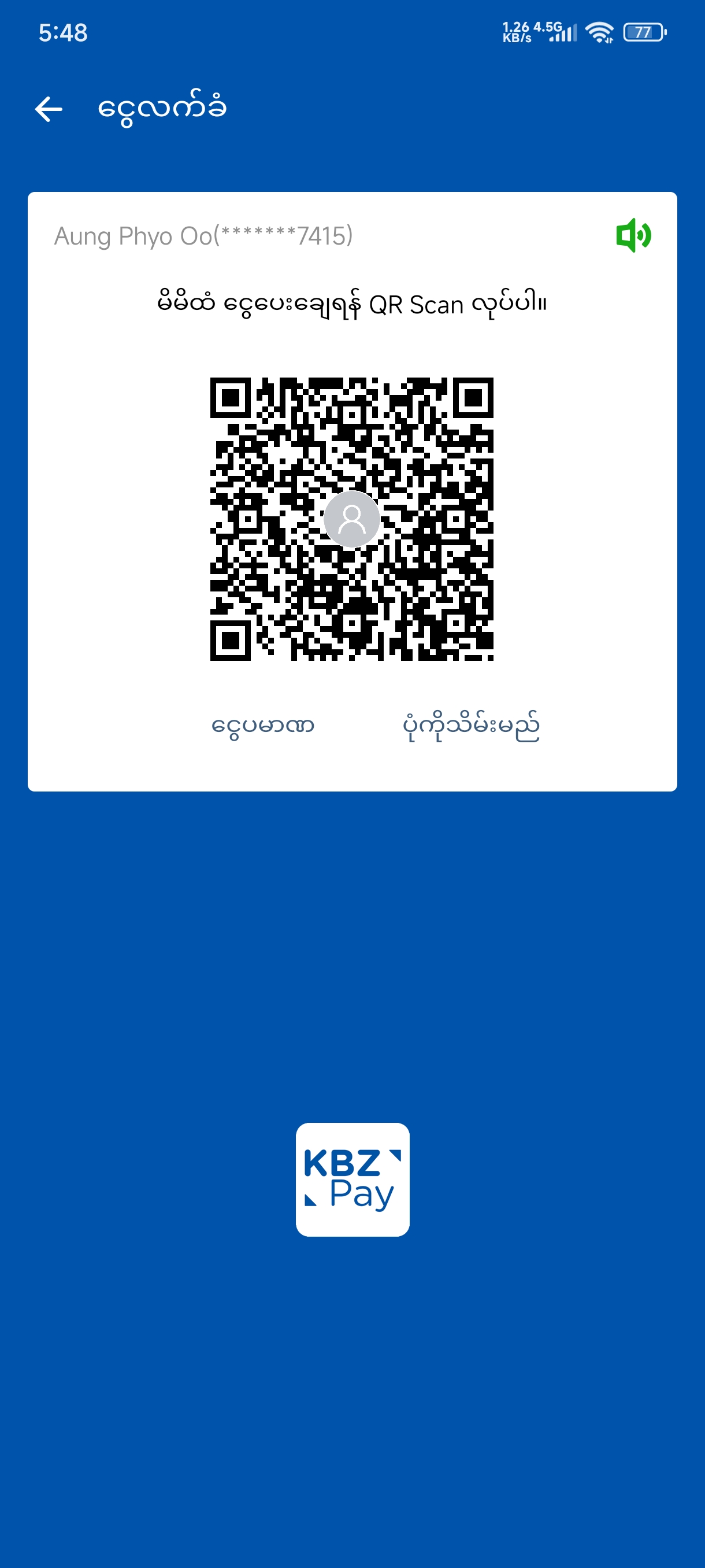Set the amount via ငွေပမာဏ
Screen dimensions: 705x1568
(263, 726)
